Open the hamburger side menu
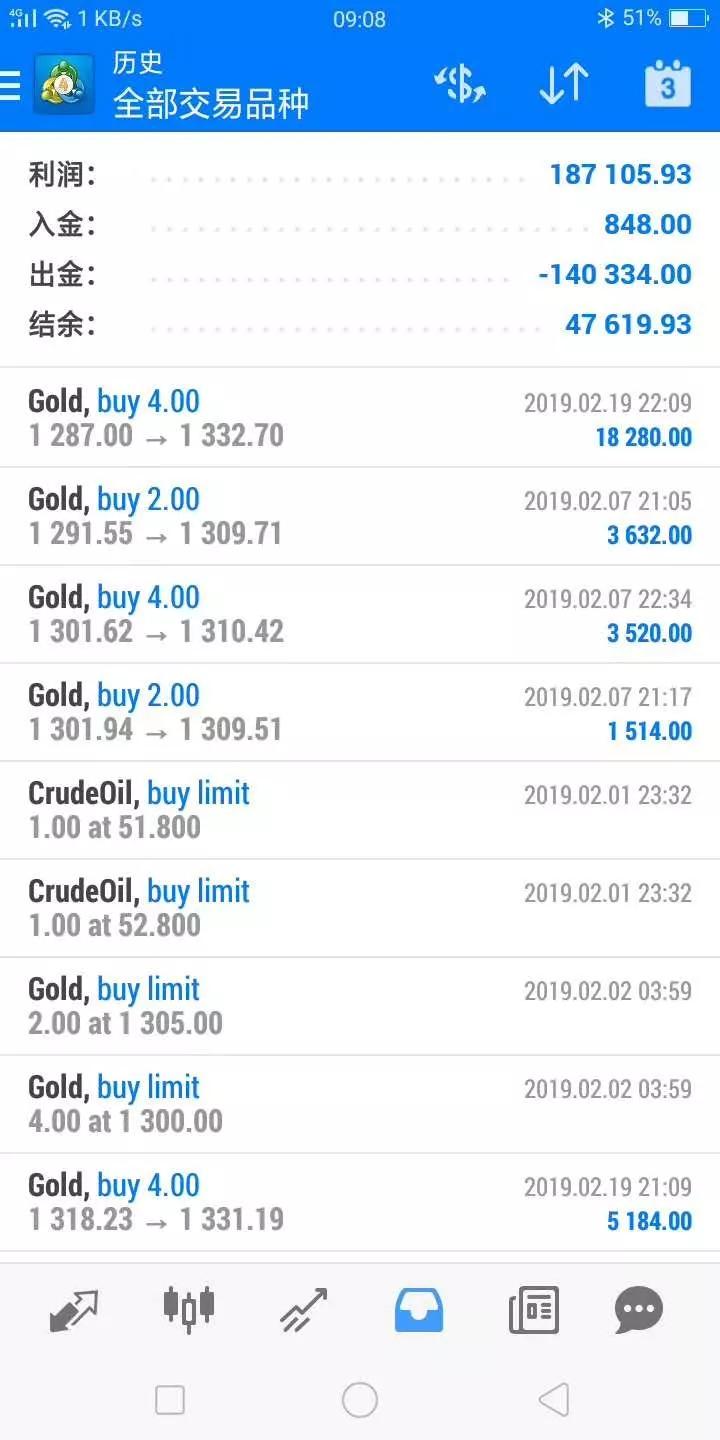This screenshot has height=1440, width=720. pyautogui.click(x=13, y=84)
